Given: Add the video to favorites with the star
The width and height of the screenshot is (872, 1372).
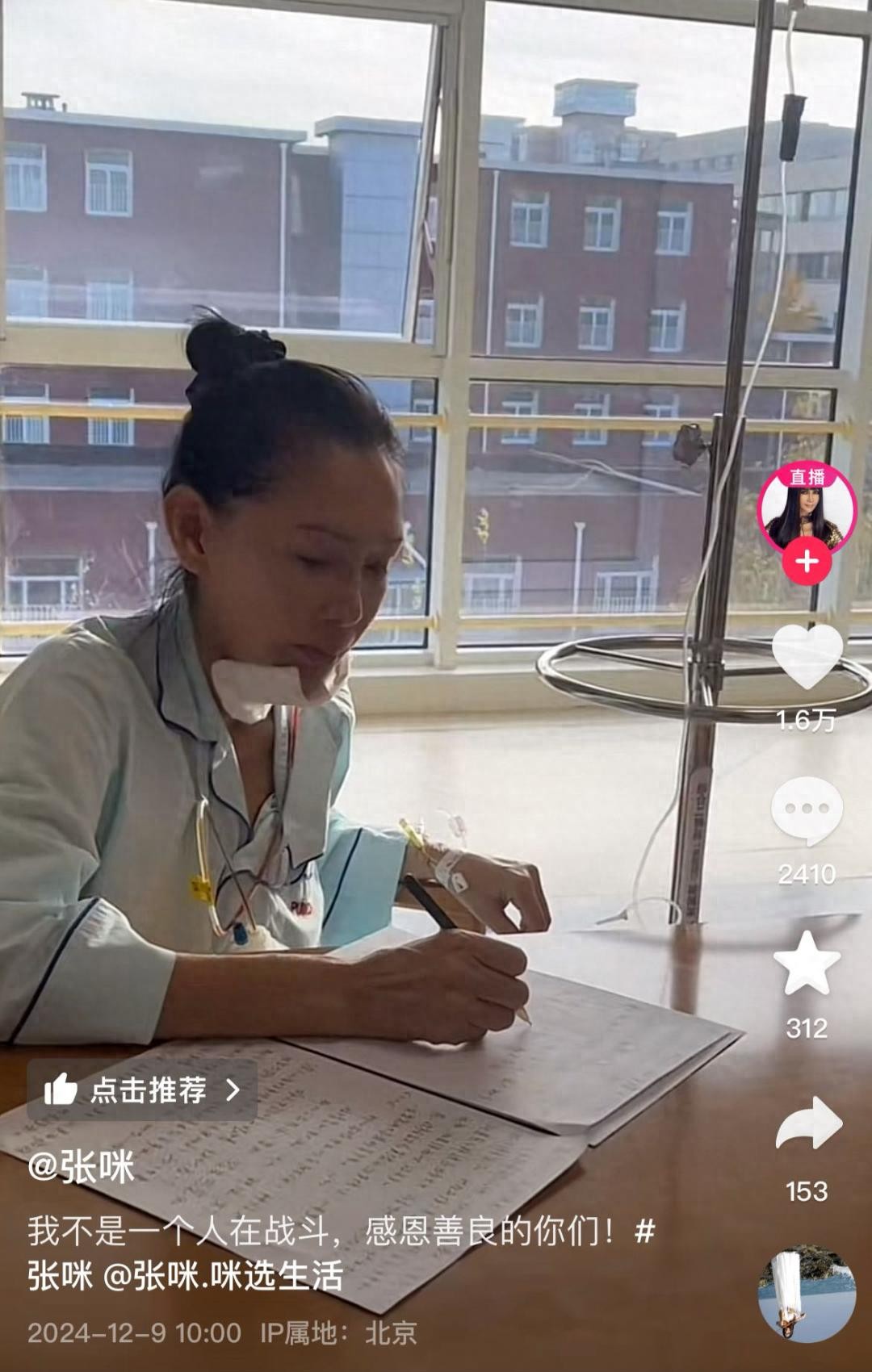Looking at the screenshot, I should click(x=807, y=964).
